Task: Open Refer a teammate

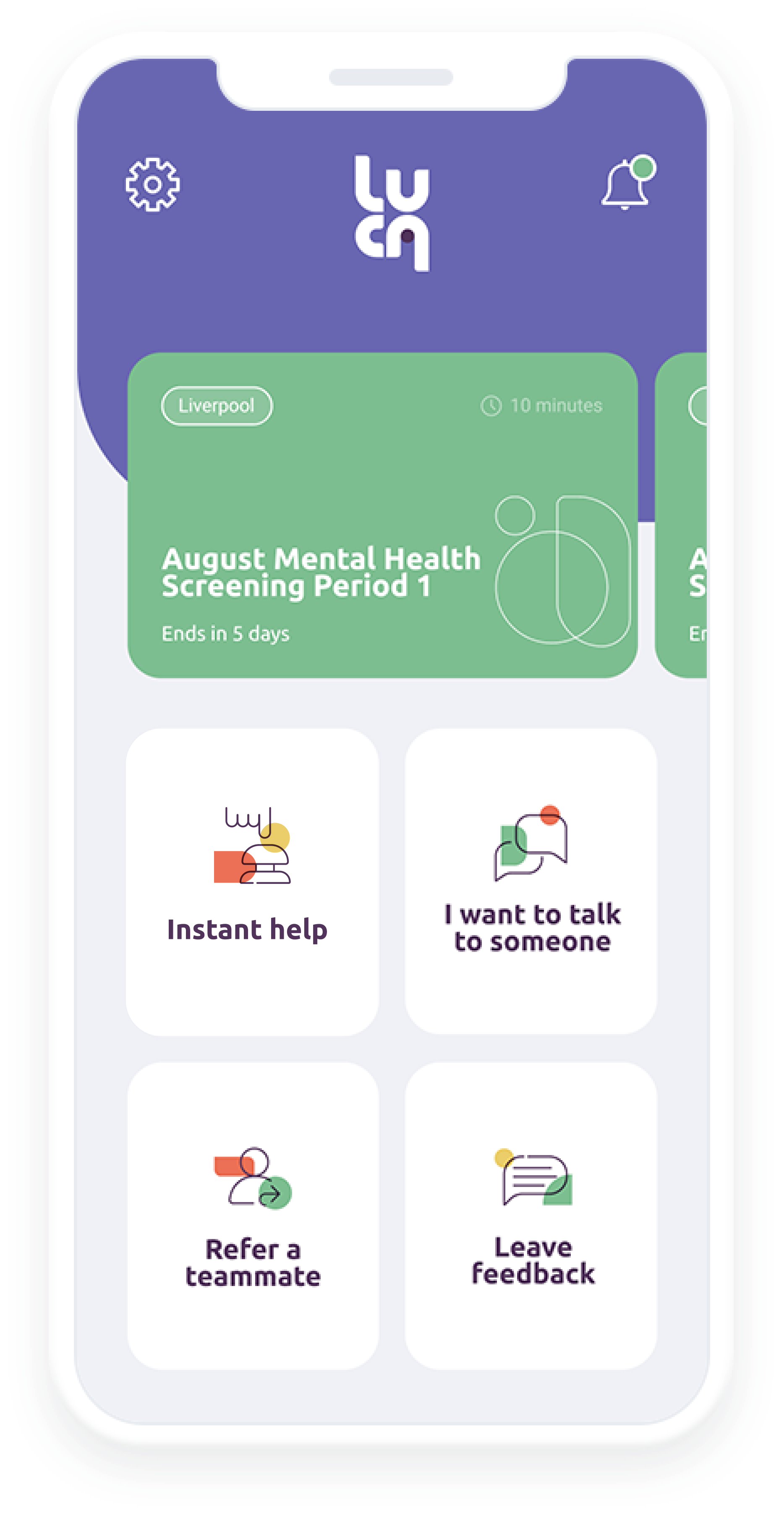Action: click(253, 1216)
